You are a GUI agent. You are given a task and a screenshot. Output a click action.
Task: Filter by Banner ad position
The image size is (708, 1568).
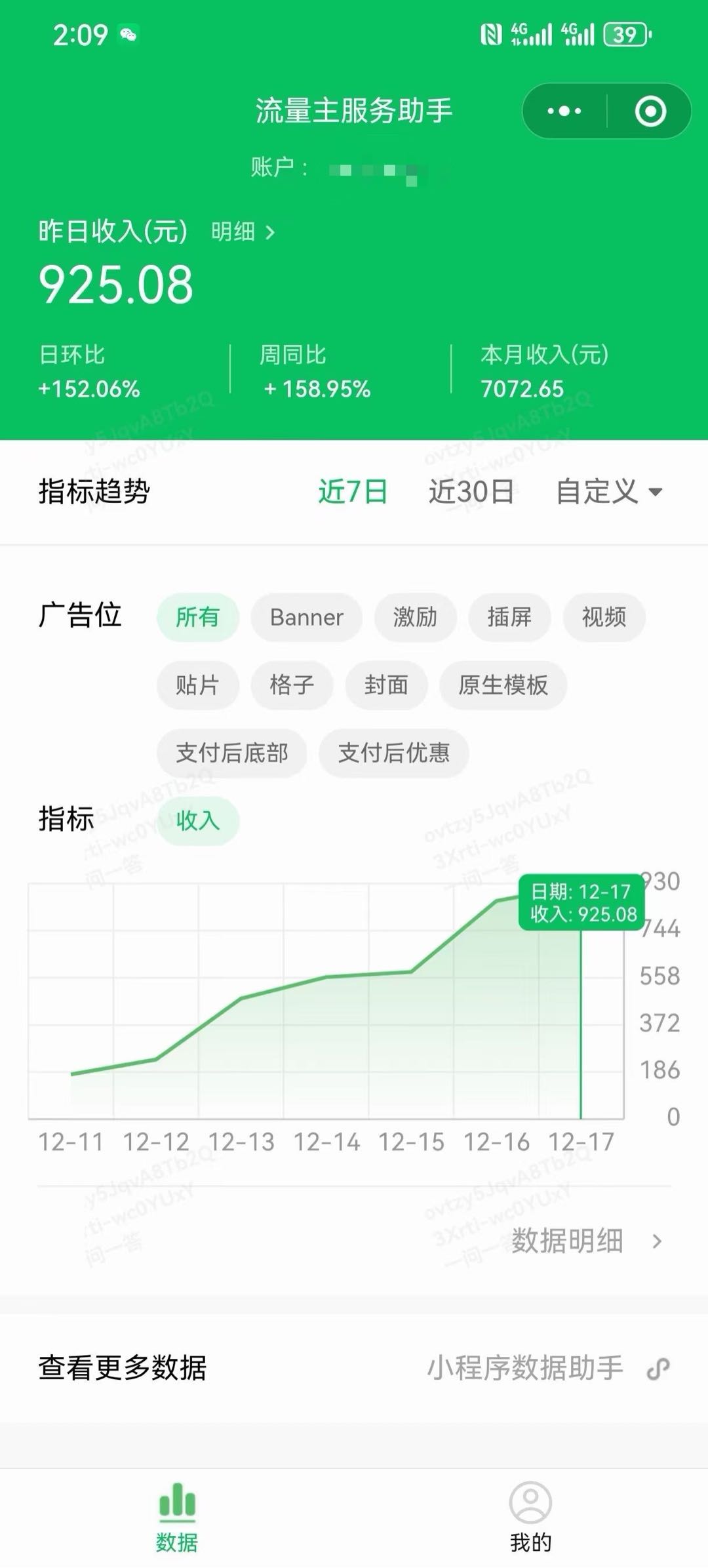(306, 617)
